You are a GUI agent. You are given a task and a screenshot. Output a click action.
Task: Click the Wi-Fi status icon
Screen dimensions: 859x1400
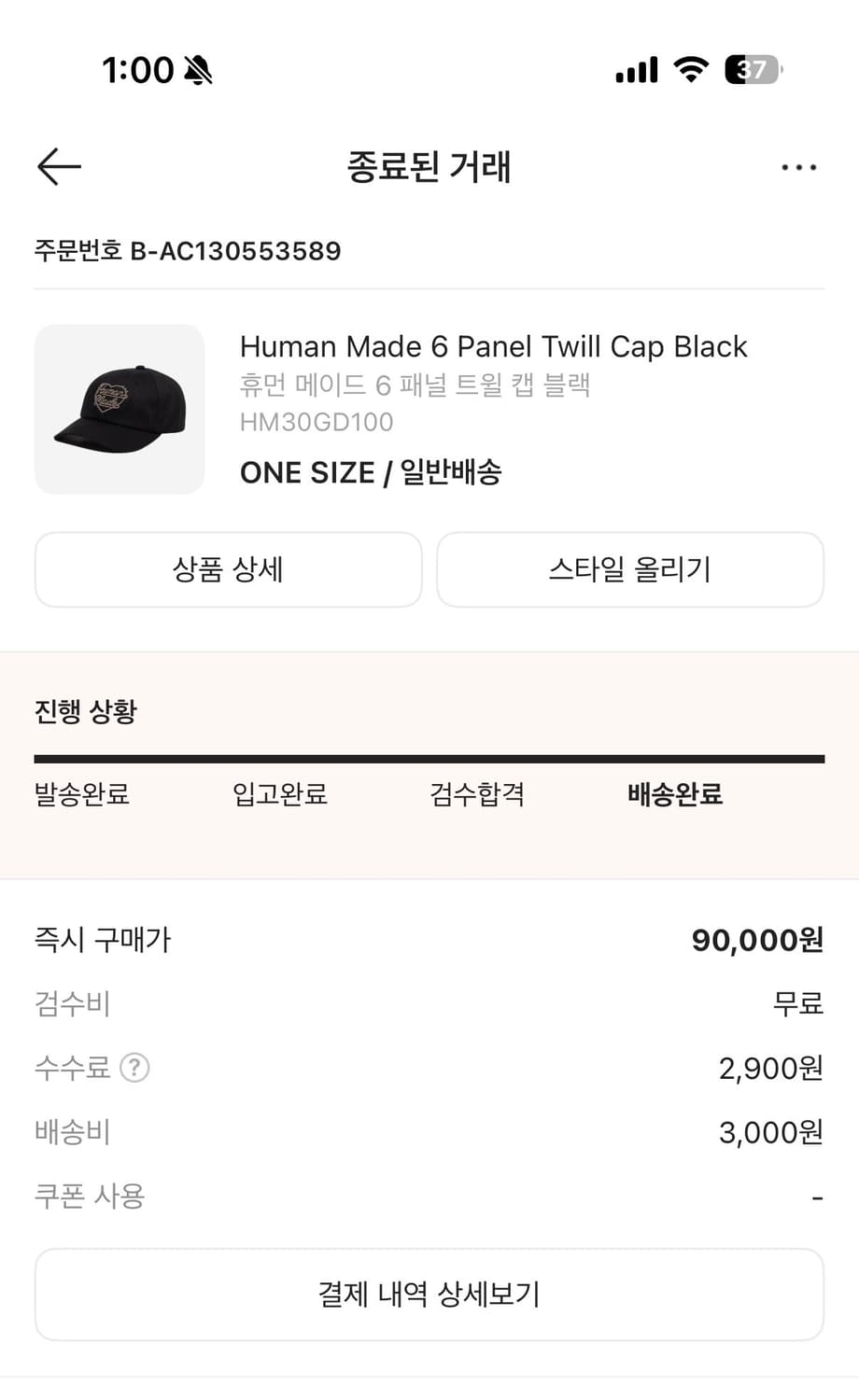coord(689,69)
